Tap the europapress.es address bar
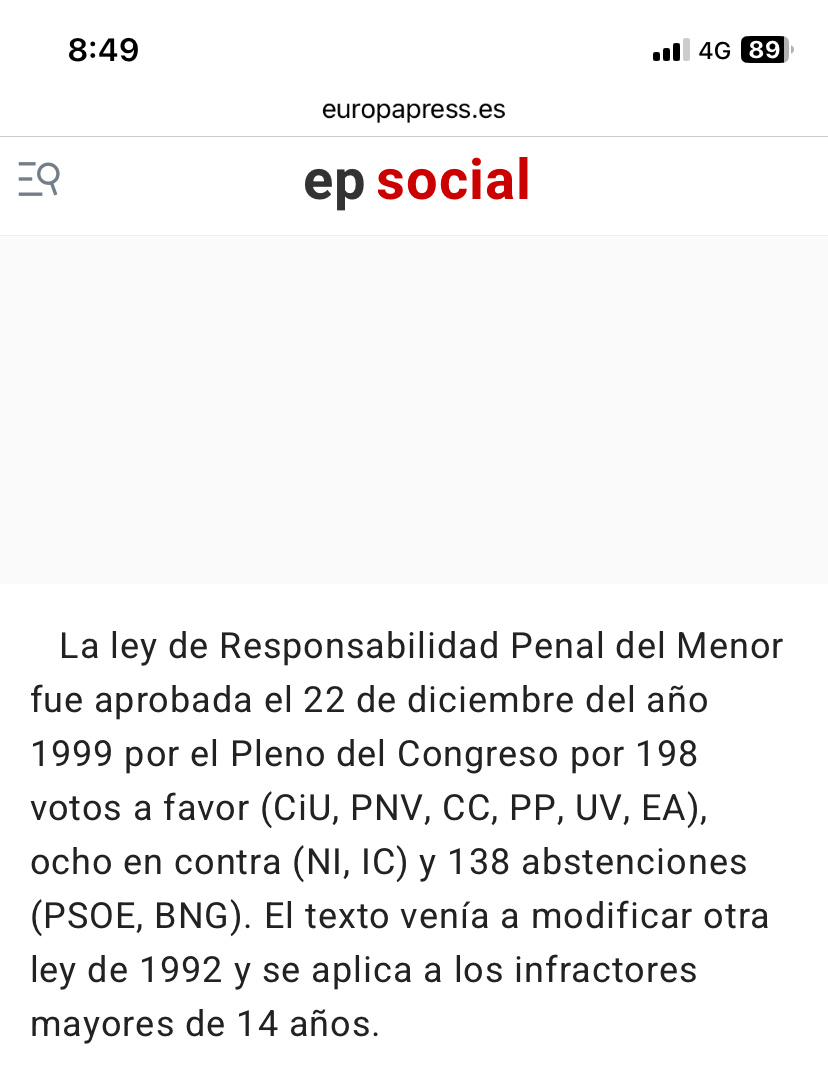Screen dimensions: 828x1082 [414, 109]
